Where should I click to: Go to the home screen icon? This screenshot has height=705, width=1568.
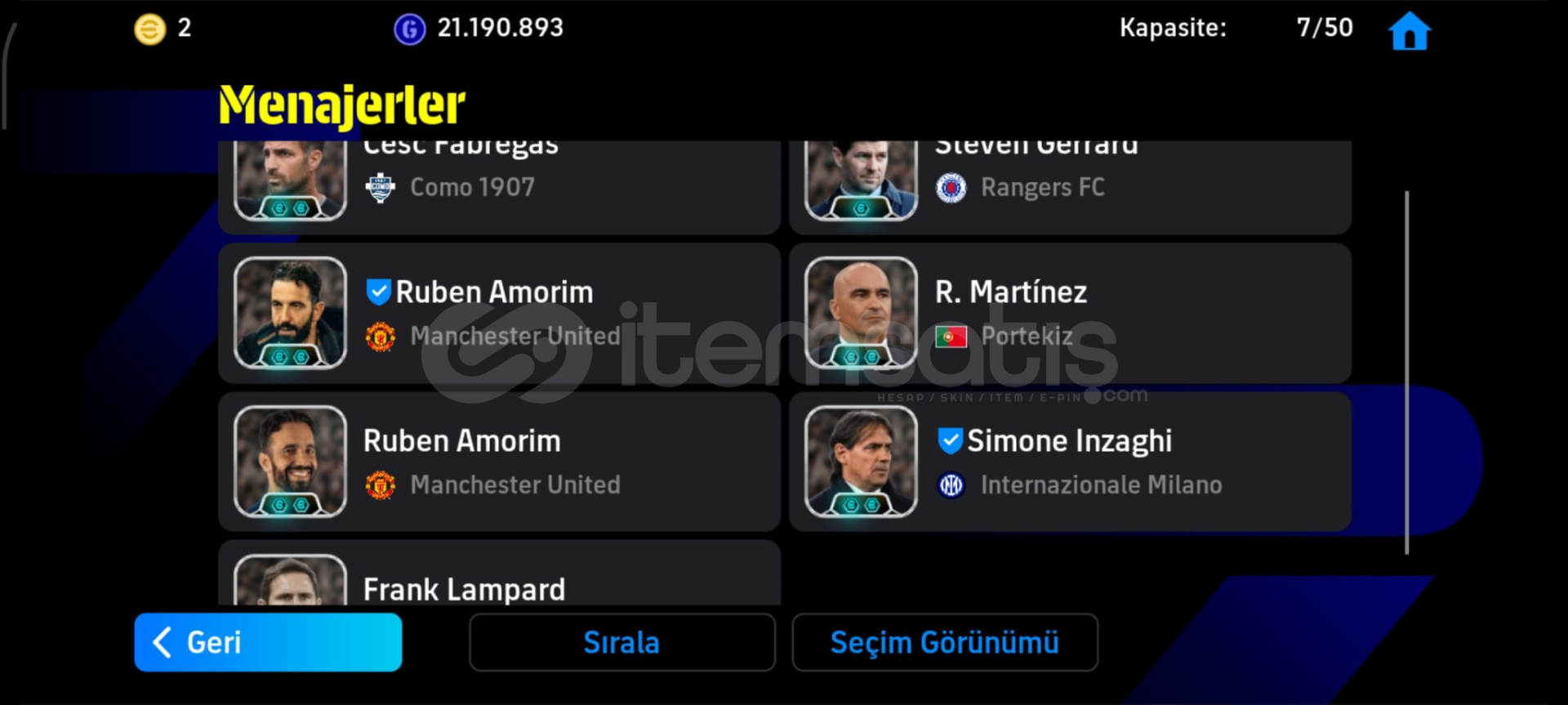coord(1409,31)
